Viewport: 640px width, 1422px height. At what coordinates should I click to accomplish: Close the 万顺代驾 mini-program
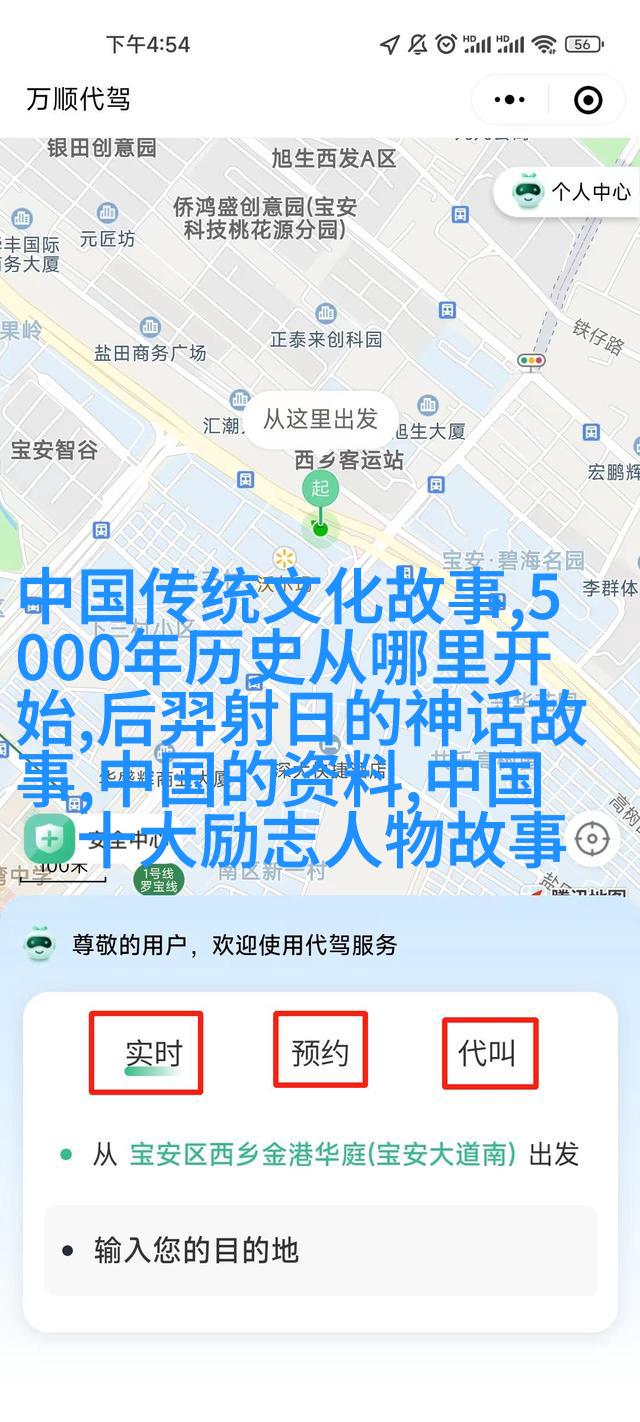pyautogui.click(x=588, y=99)
